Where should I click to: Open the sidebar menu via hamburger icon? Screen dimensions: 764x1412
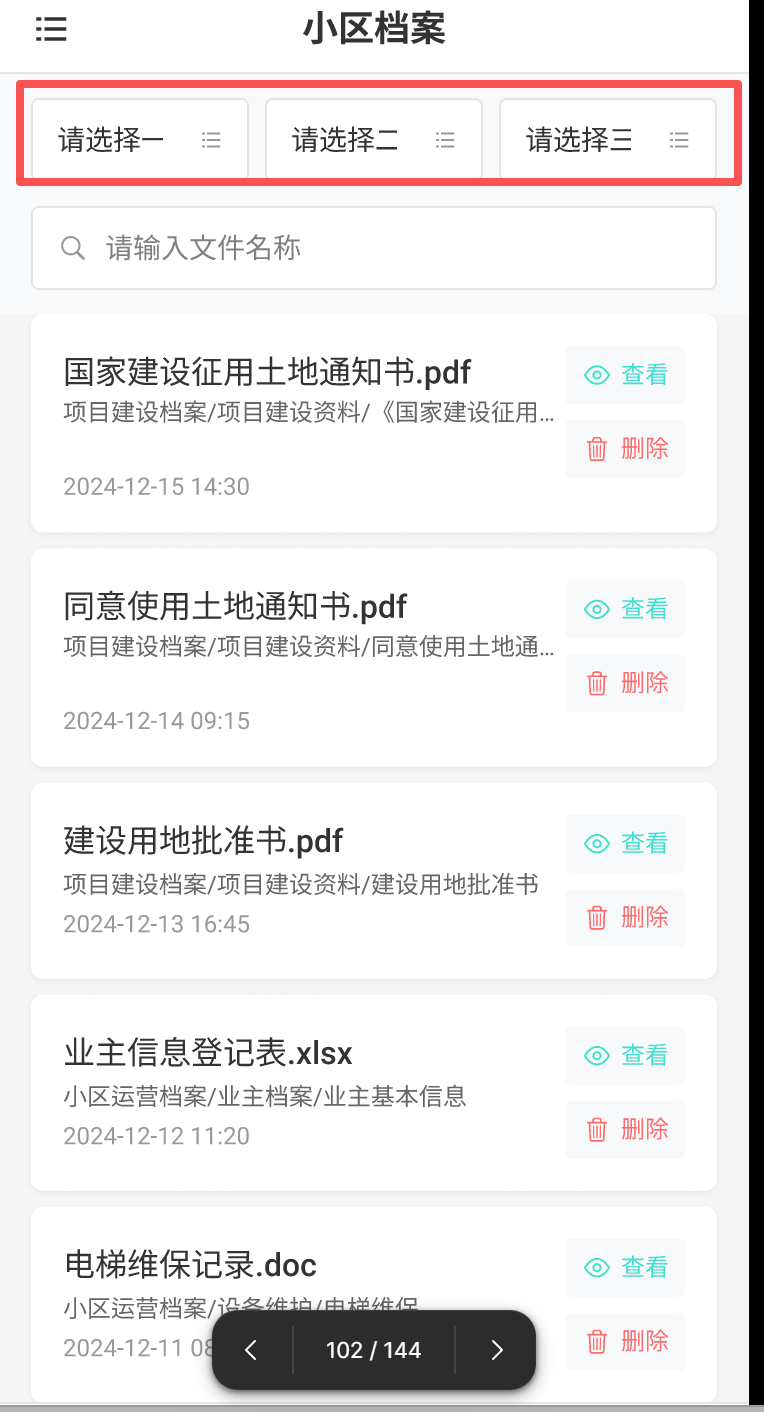tap(51, 30)
